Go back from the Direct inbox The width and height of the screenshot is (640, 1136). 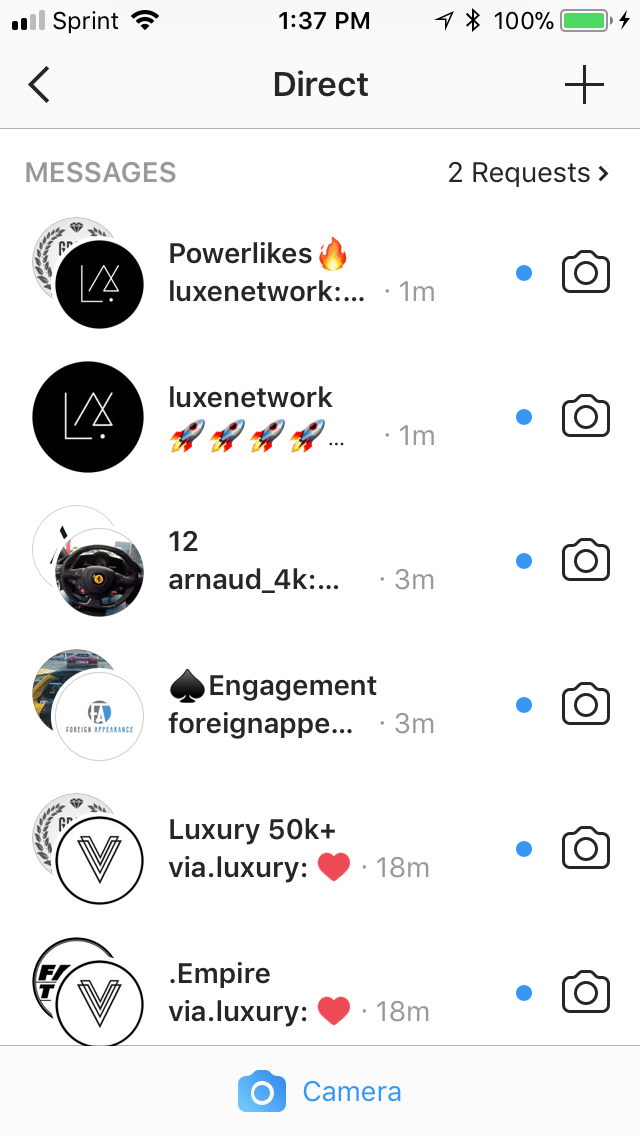(39, 85)
